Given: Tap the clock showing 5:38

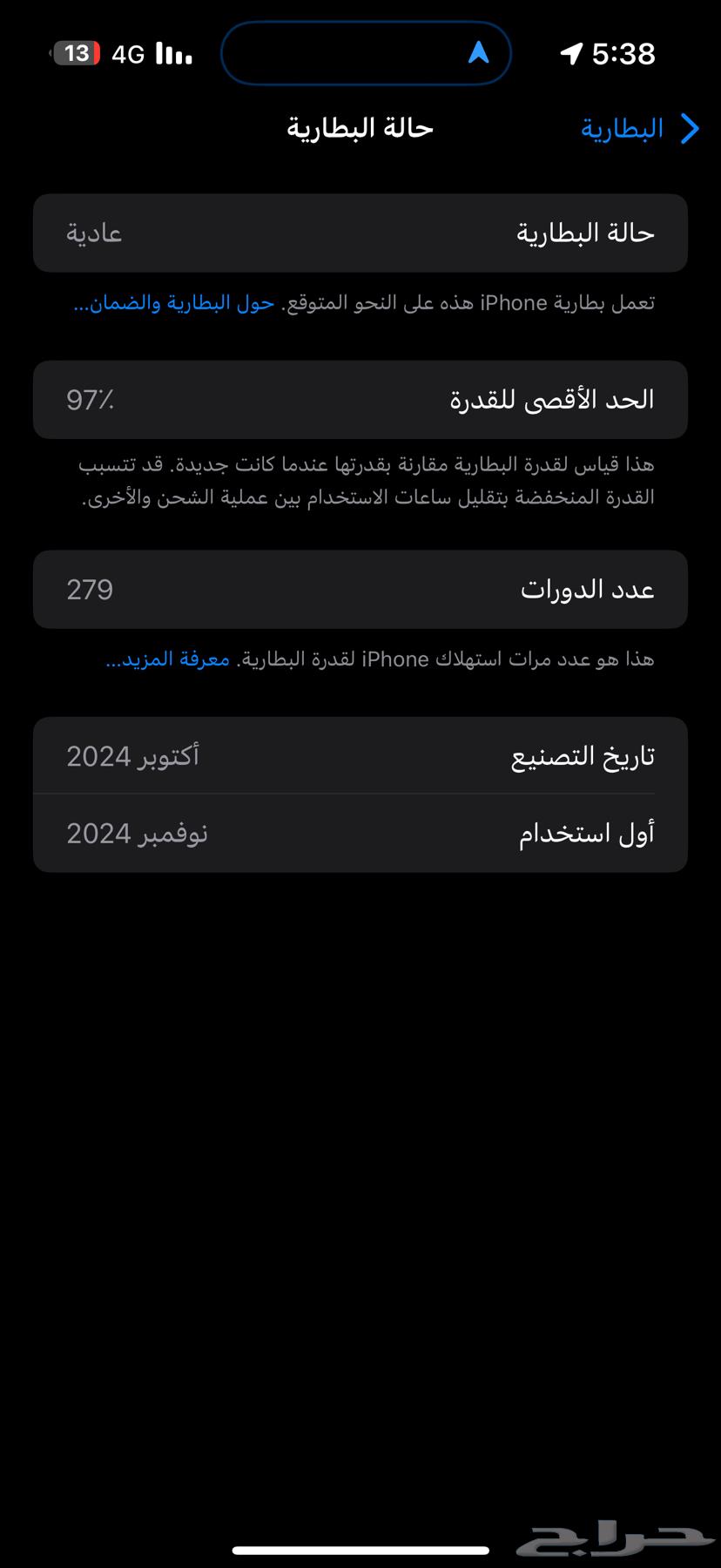Looking at the screenshot, I should 625,53.
